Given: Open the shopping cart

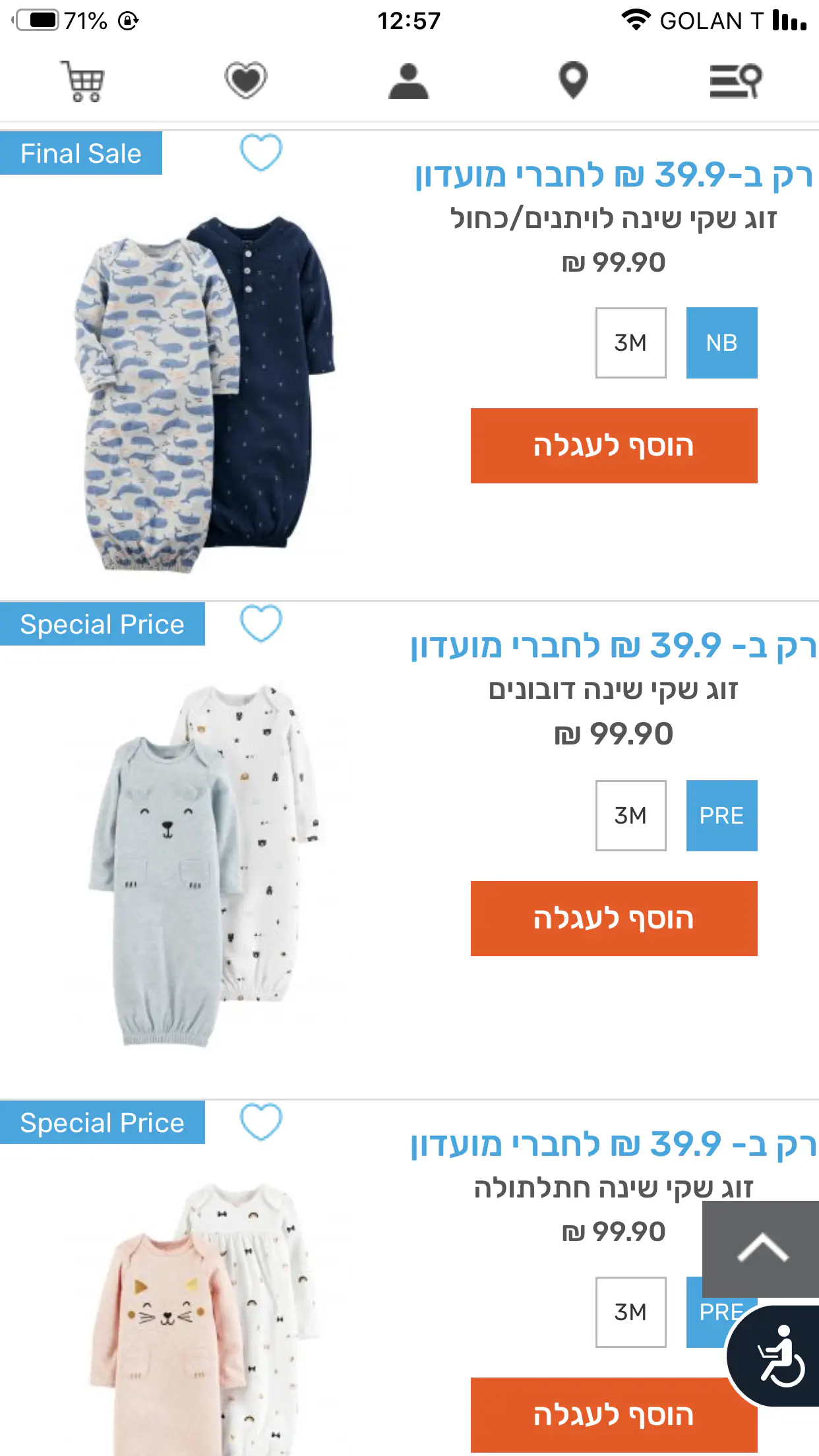Looking at the screenshot, I should click(83, 81).
